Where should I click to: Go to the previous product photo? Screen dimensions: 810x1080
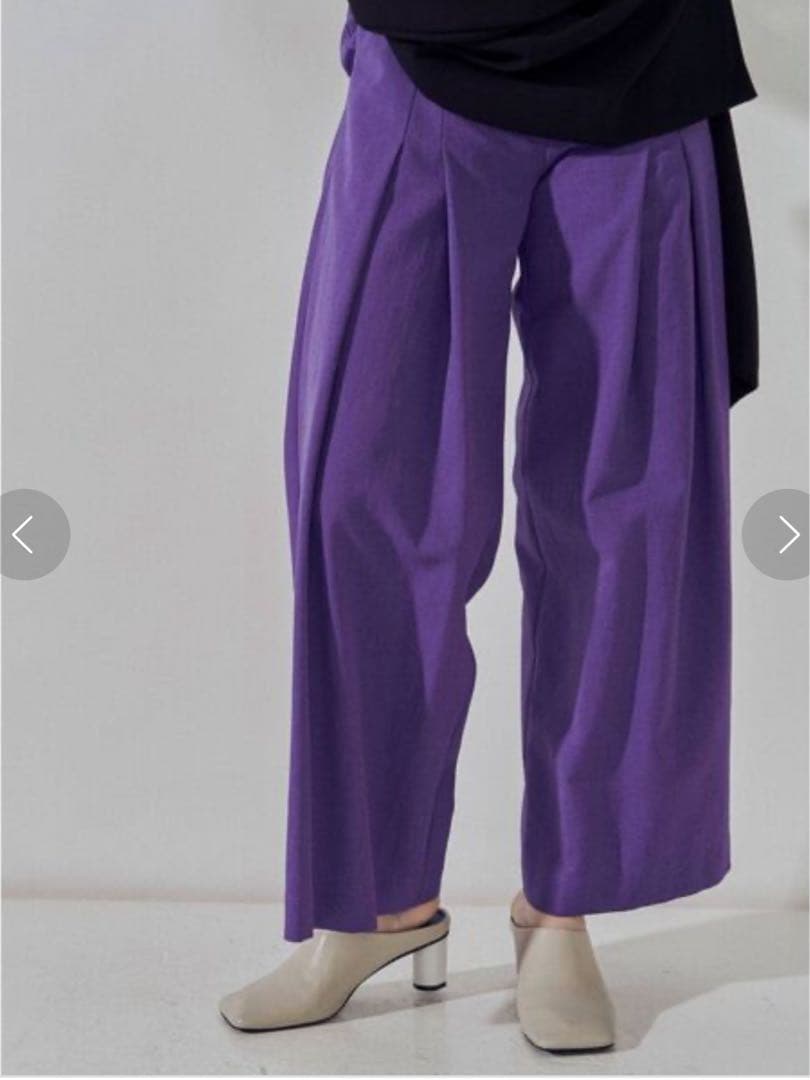28,535
